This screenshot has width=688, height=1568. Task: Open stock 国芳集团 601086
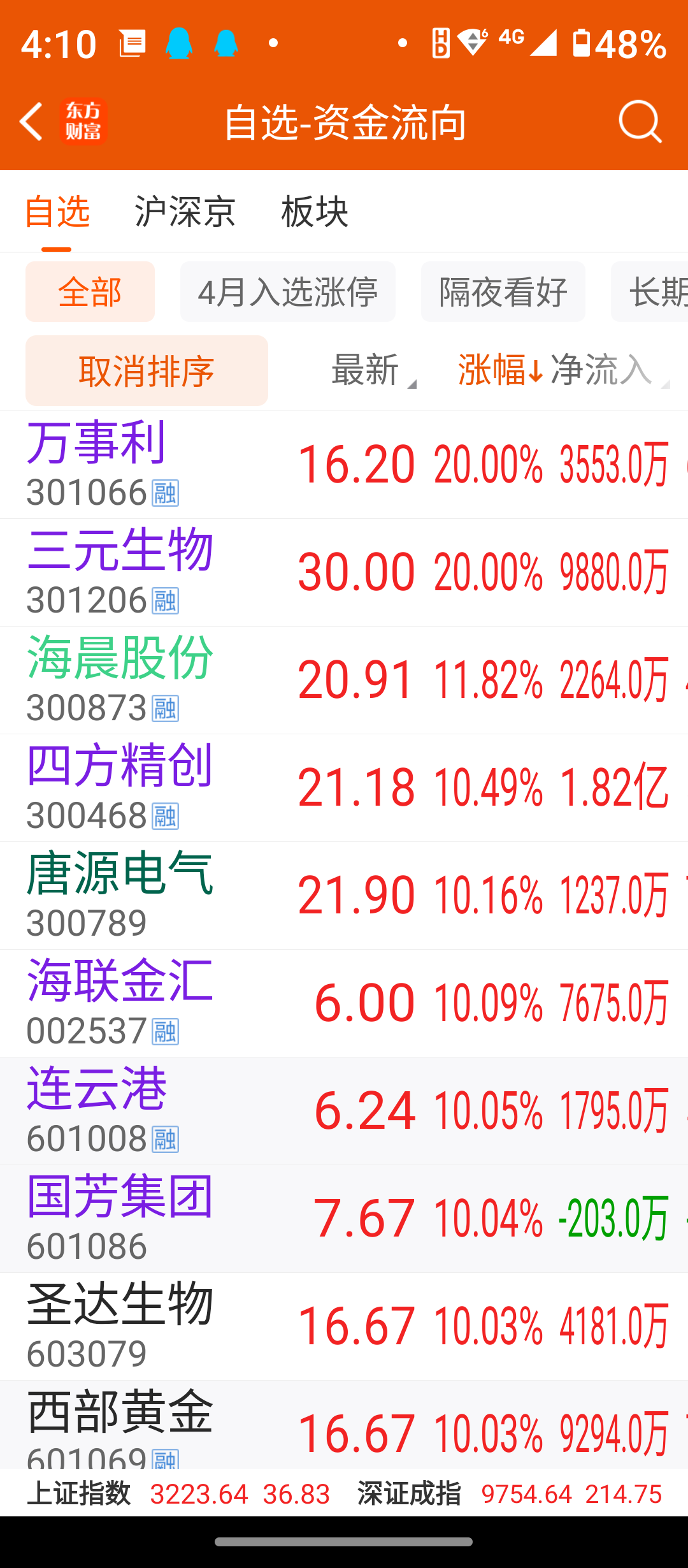tap(344, 1219)
